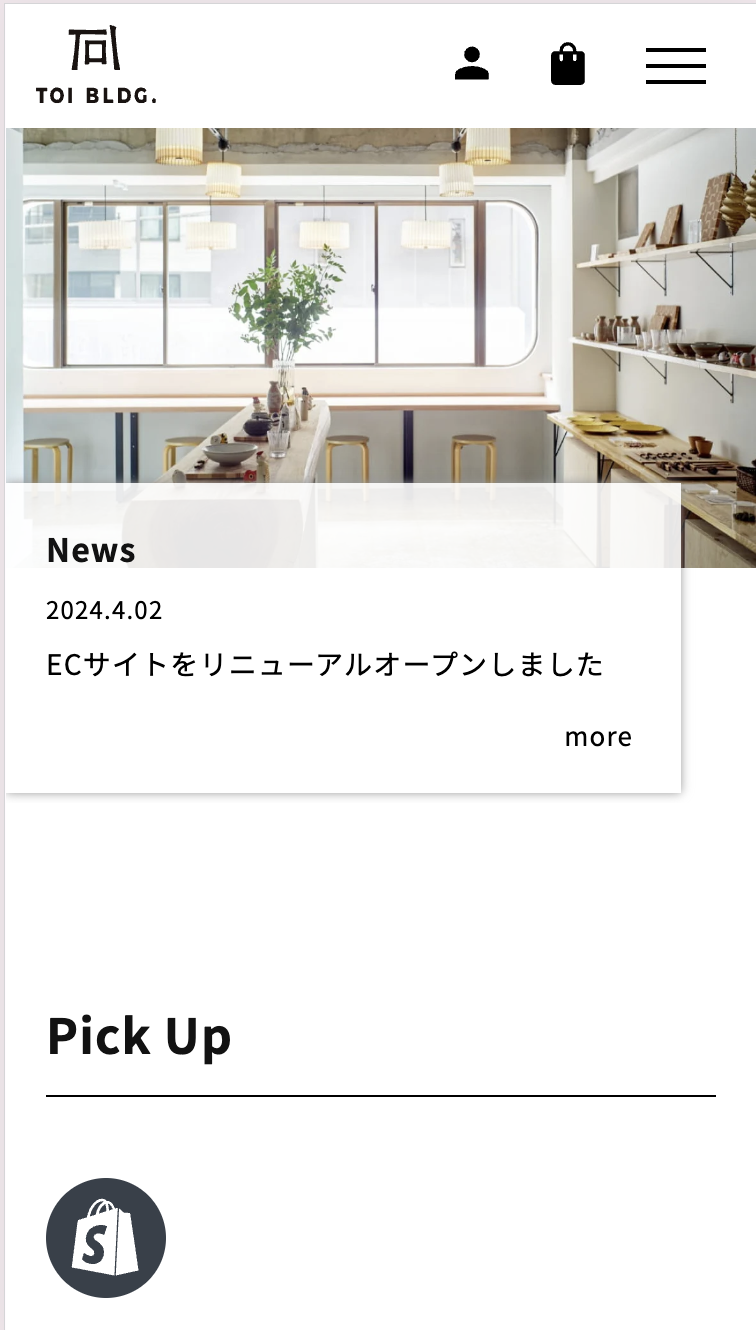Image resolution: width=756 pixels, height=1330 pixels.
Task: Tap the more link under News
Action: pyautogui.click(x=597, y=737)
